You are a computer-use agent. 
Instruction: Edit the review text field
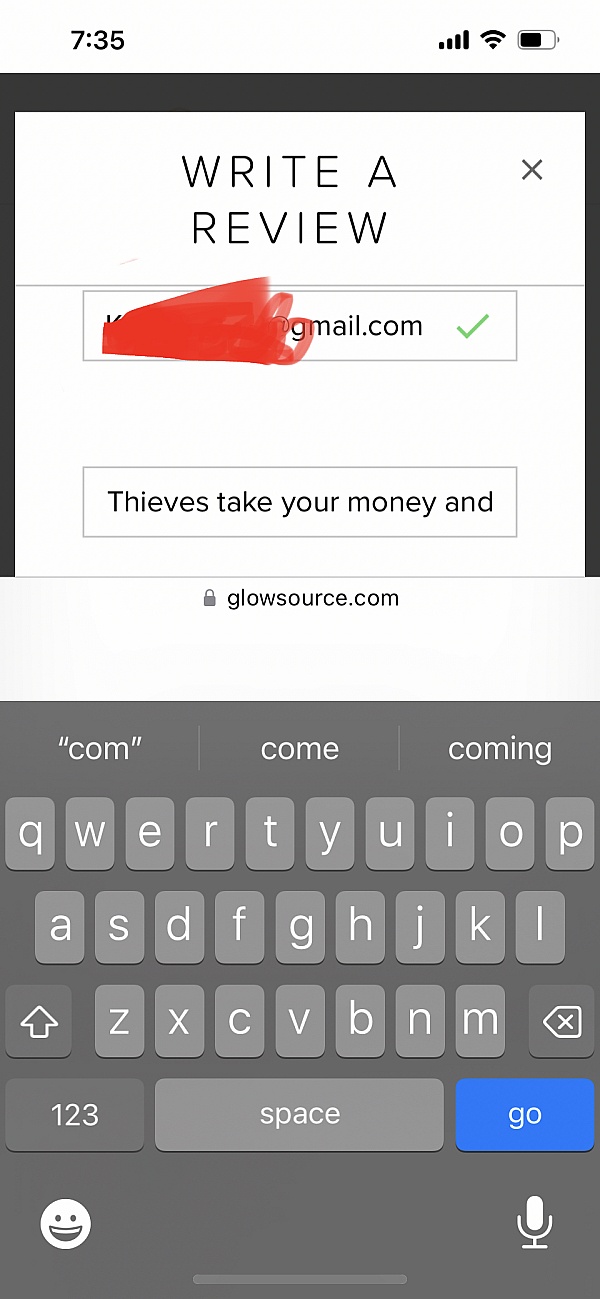point(300,502)
